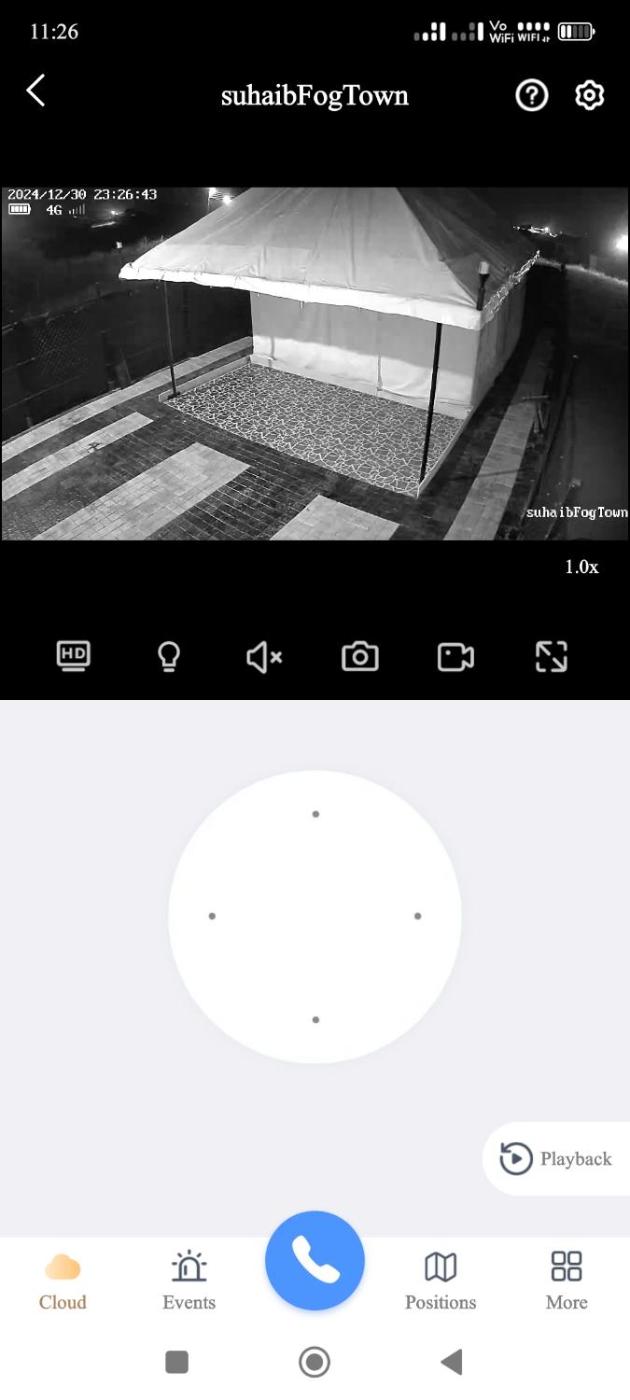This screenshot has height=1400, width=630.
Task: Pan camera down with the bottom dot
Action: 315,1020
